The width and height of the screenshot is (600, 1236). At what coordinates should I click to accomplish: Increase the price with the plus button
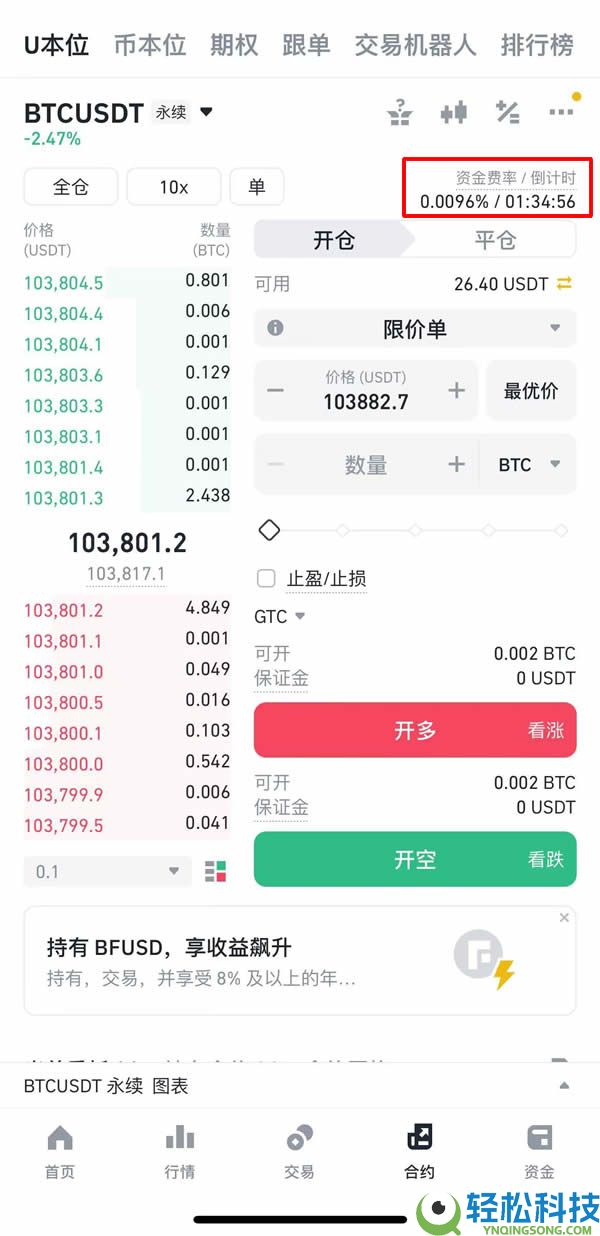[456, 390]
